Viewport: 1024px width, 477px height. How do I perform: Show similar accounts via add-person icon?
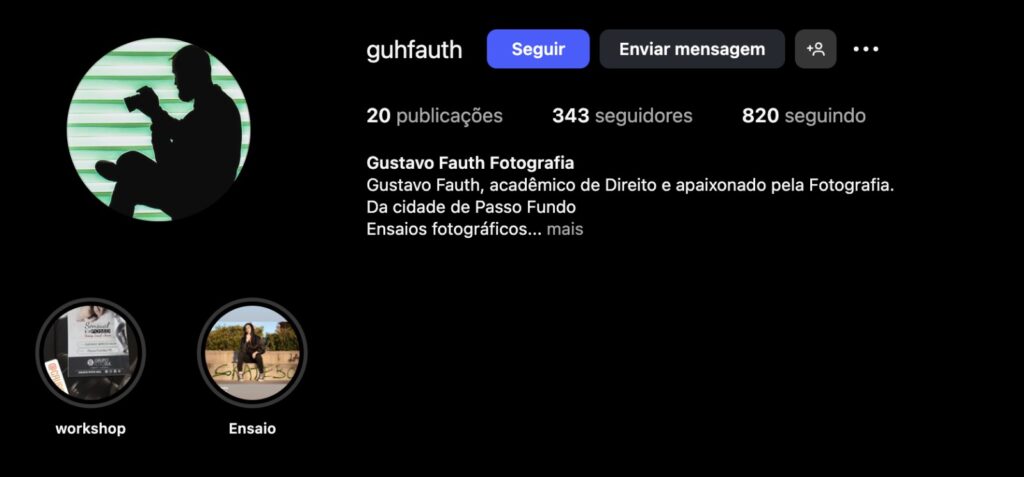(815, 49)
